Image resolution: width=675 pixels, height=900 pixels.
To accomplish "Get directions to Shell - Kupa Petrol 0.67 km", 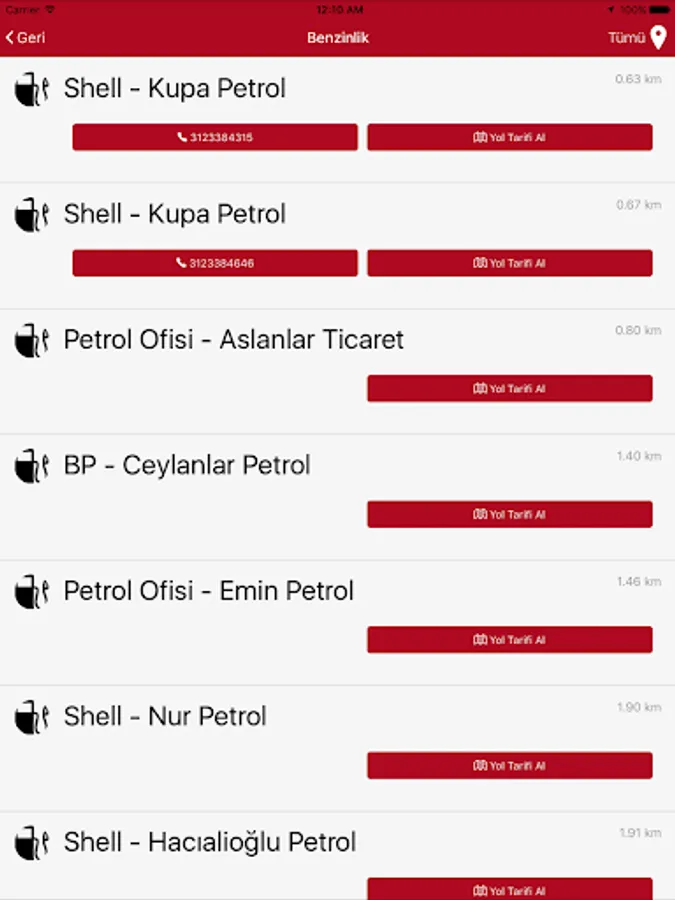I will 509,263.
